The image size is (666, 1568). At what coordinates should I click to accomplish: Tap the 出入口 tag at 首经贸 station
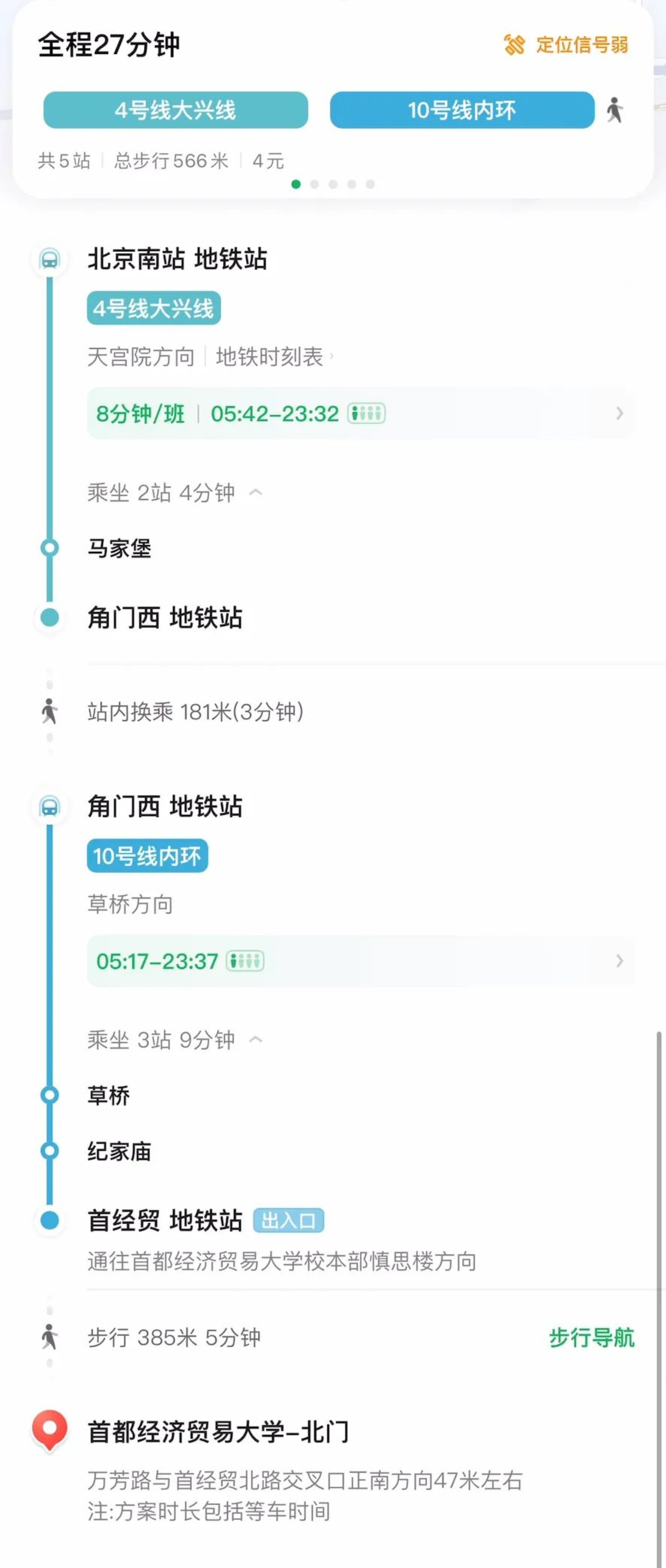tap(288, 1220)
